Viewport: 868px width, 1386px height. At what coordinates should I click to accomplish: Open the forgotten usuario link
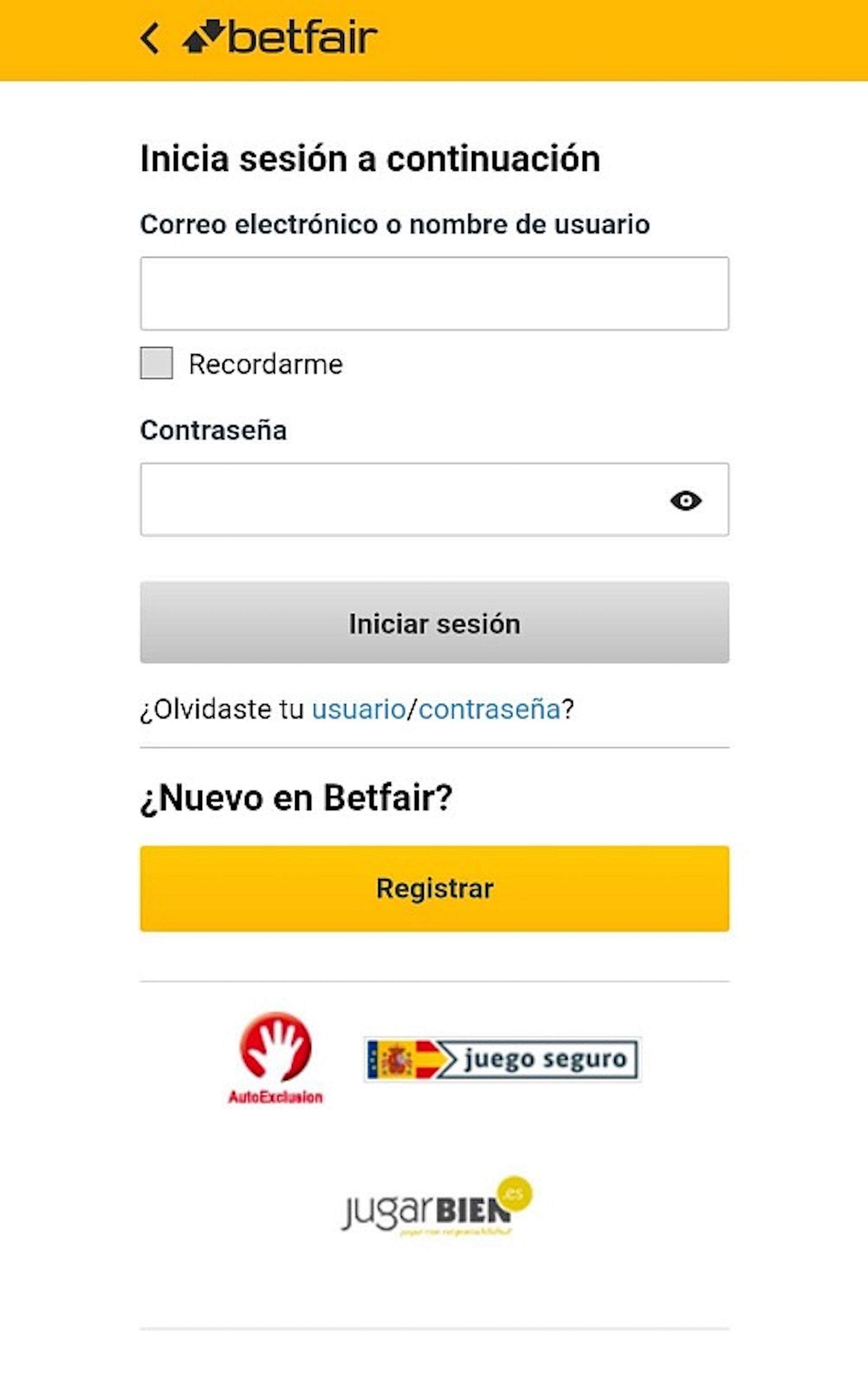(x=358, y=709)
